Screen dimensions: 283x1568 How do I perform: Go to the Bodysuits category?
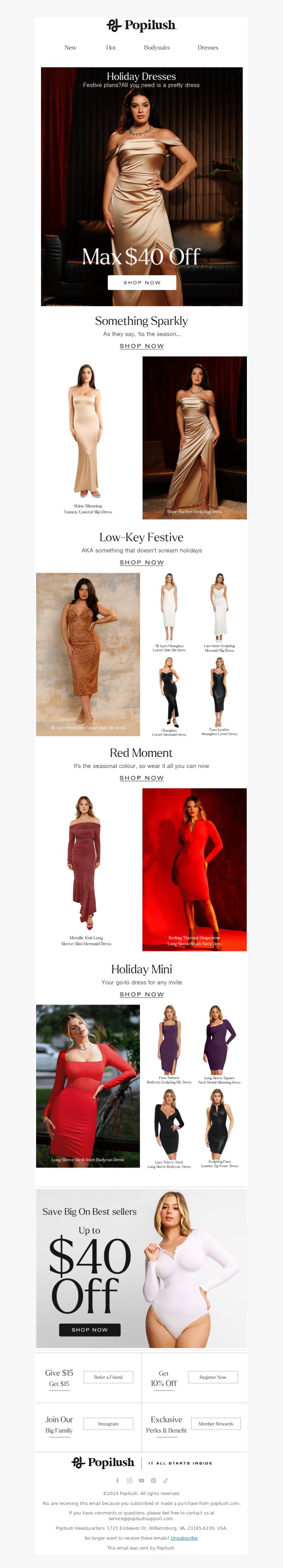pos(157,47)
